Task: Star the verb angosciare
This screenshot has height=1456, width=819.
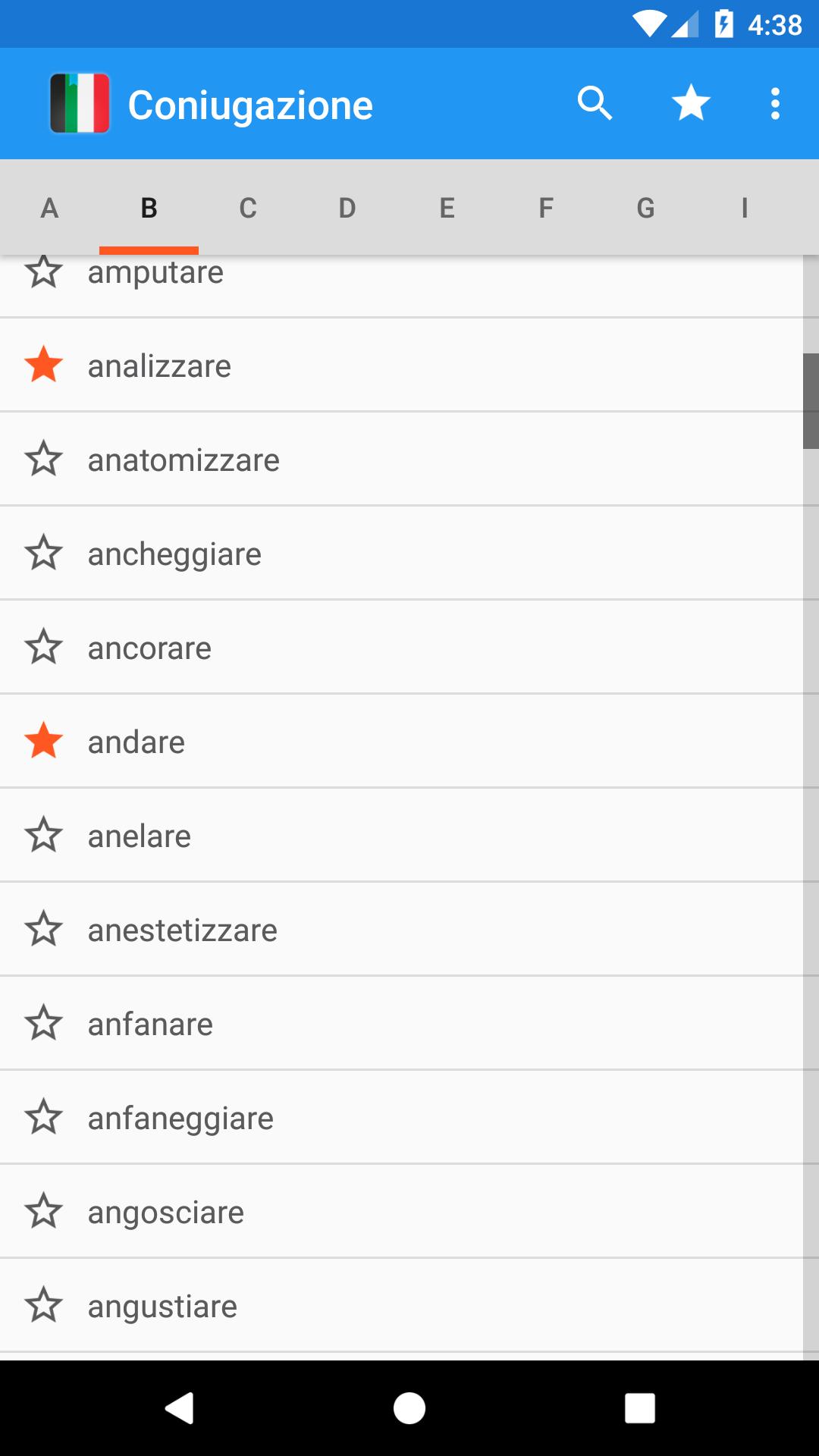Action: [44, 1211]
